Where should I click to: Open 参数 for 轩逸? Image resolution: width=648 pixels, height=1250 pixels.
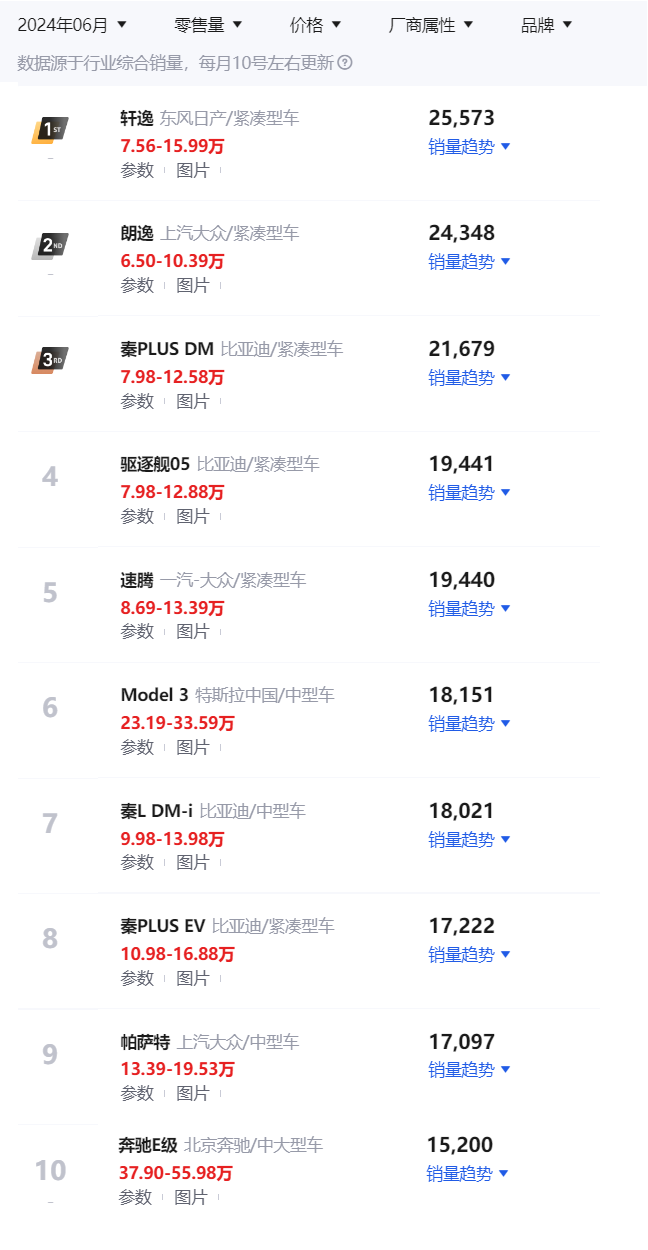[x=137, y=170]
